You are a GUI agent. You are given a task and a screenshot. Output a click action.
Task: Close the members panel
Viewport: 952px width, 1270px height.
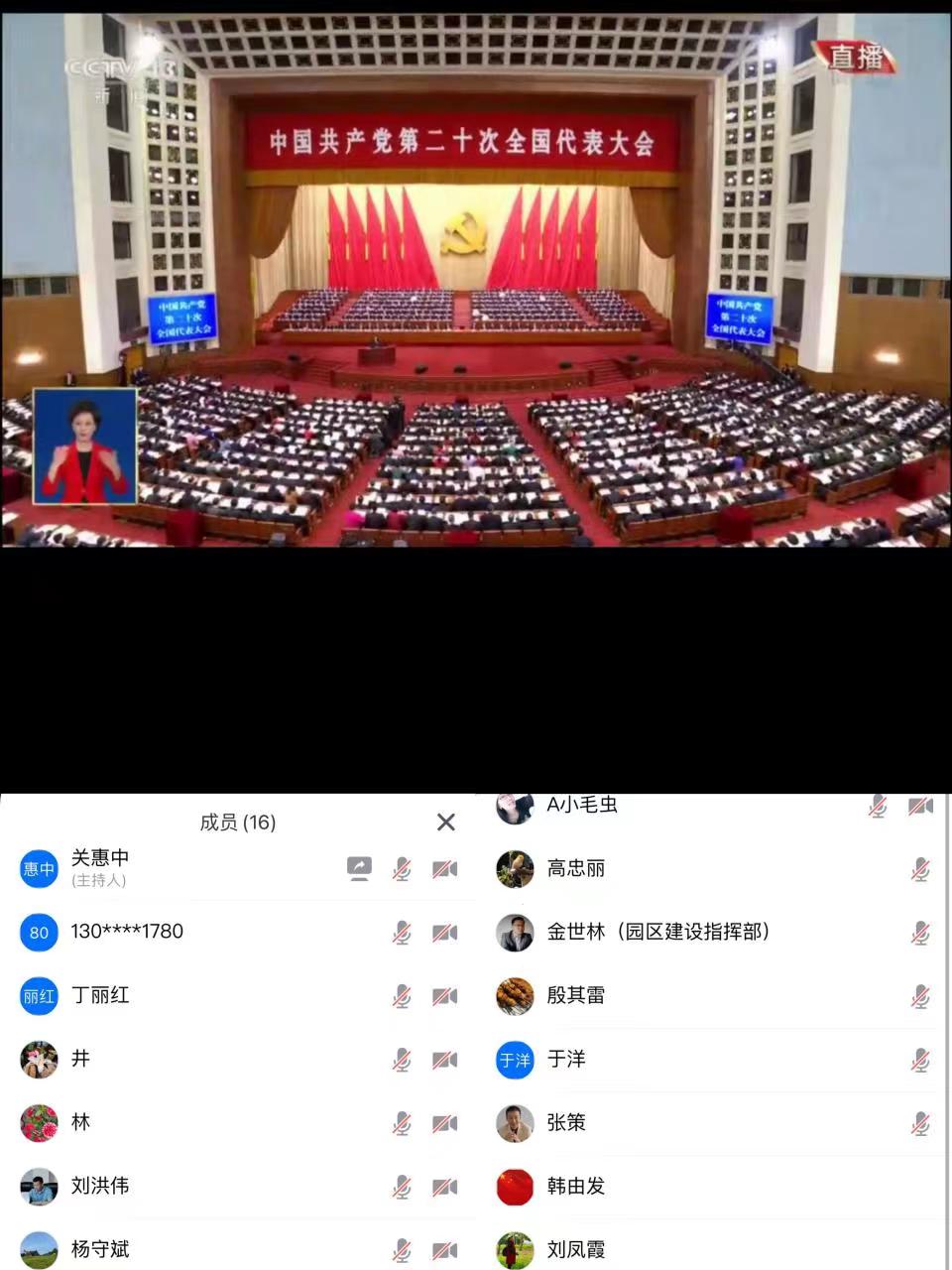coord(445,822)
